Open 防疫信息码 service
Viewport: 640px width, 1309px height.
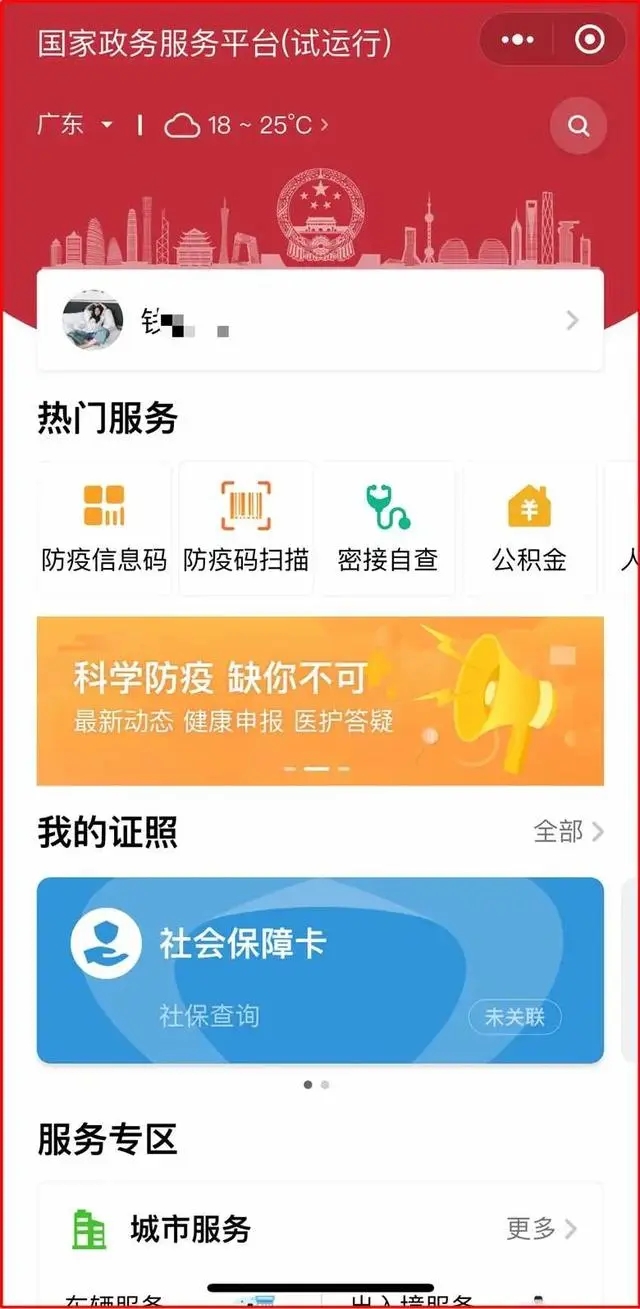pos(104,528)
